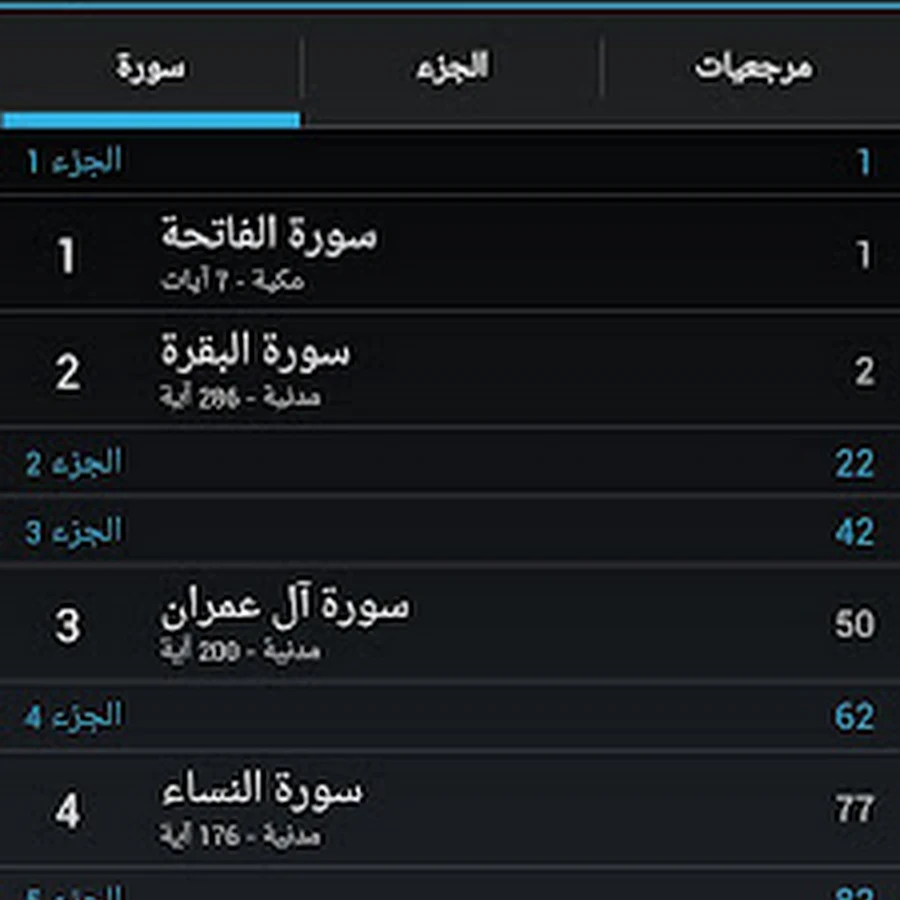
Task: Open سورة النساء
Action: click(450, 808)
